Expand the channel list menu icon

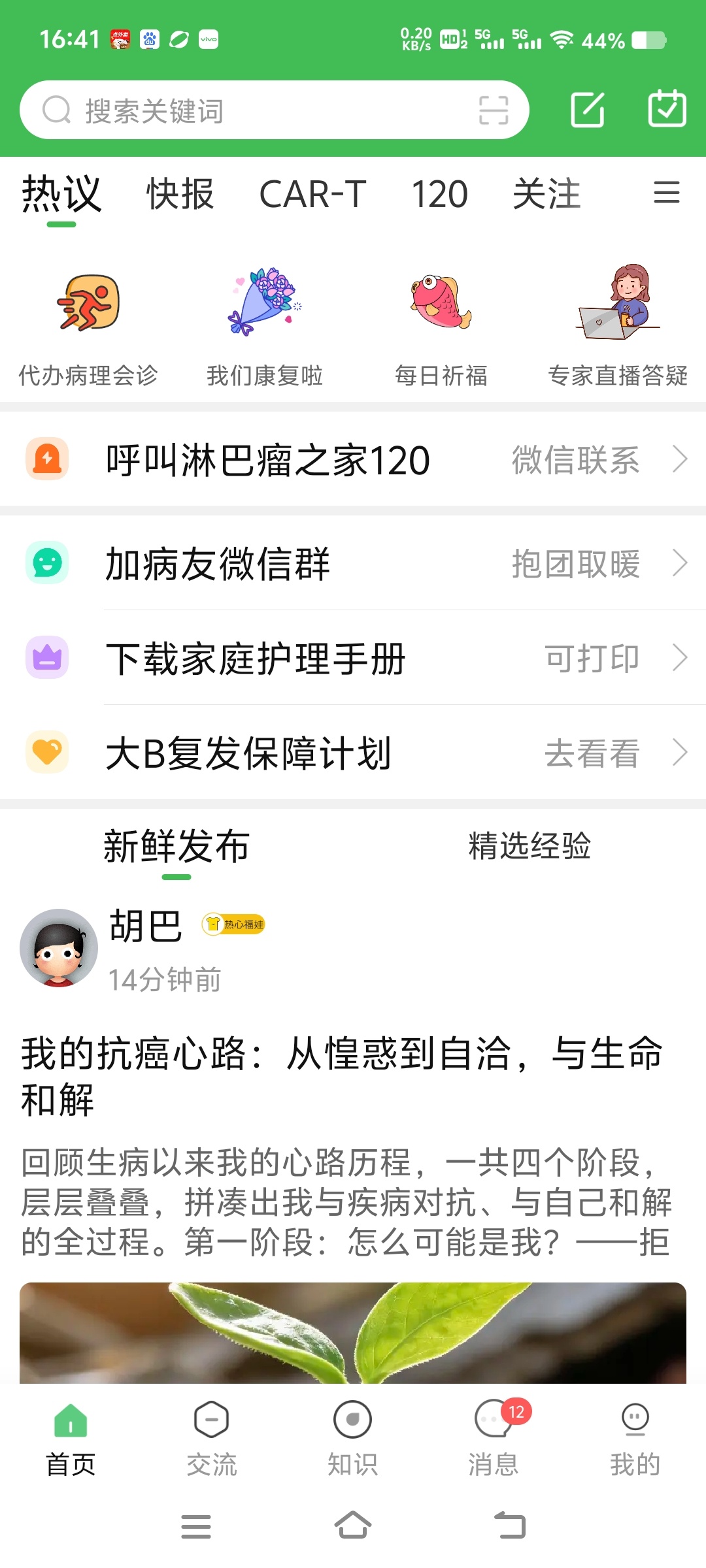tap(666, 193)
